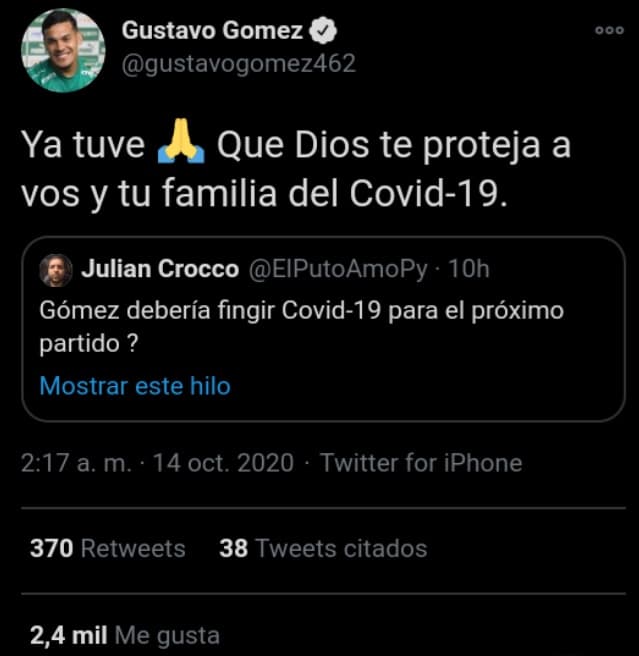Open Gustavo Gomez's profile picture
Image resolution: width=639 pixels, height=656 pixels.
64,51
